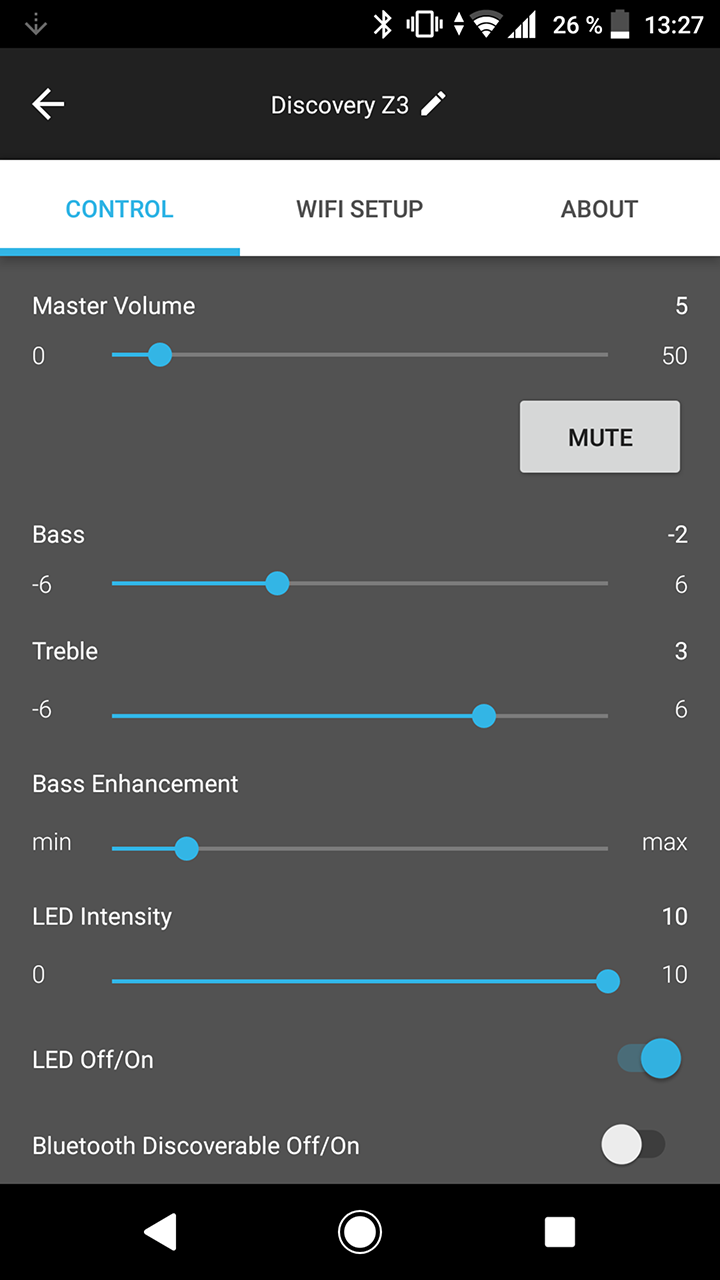Tap the Treble slider knob
The width and height of the screenshot is (720, 1280).
tap(484, 716)
